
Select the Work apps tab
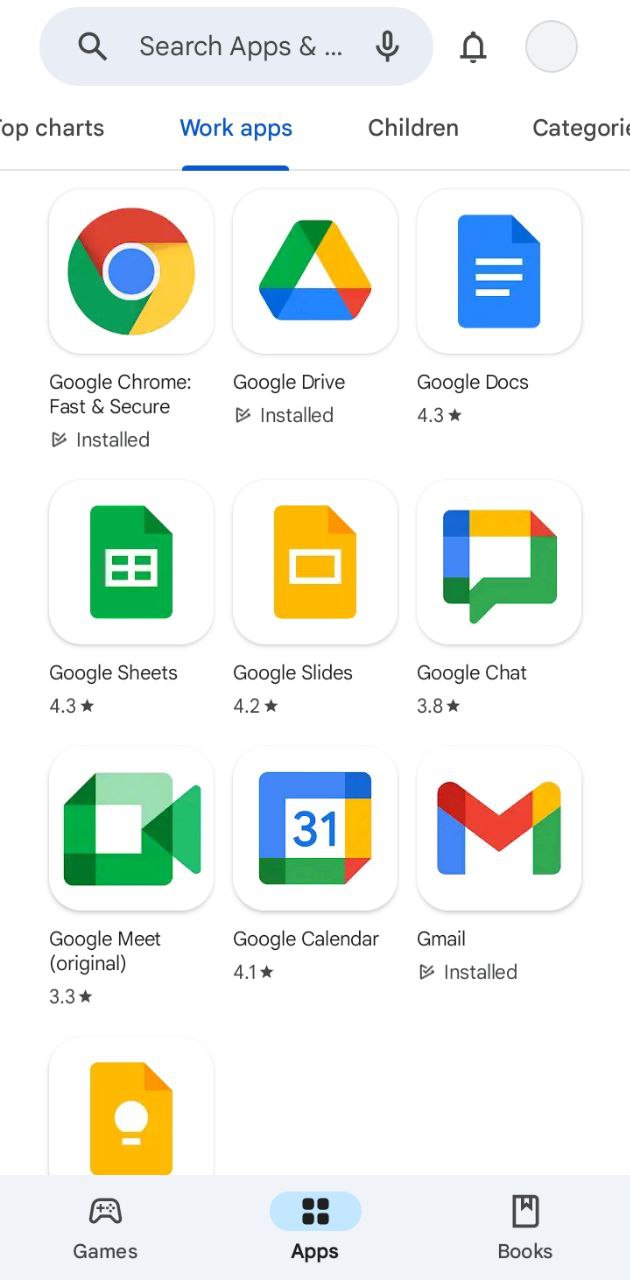pos(236,128)
